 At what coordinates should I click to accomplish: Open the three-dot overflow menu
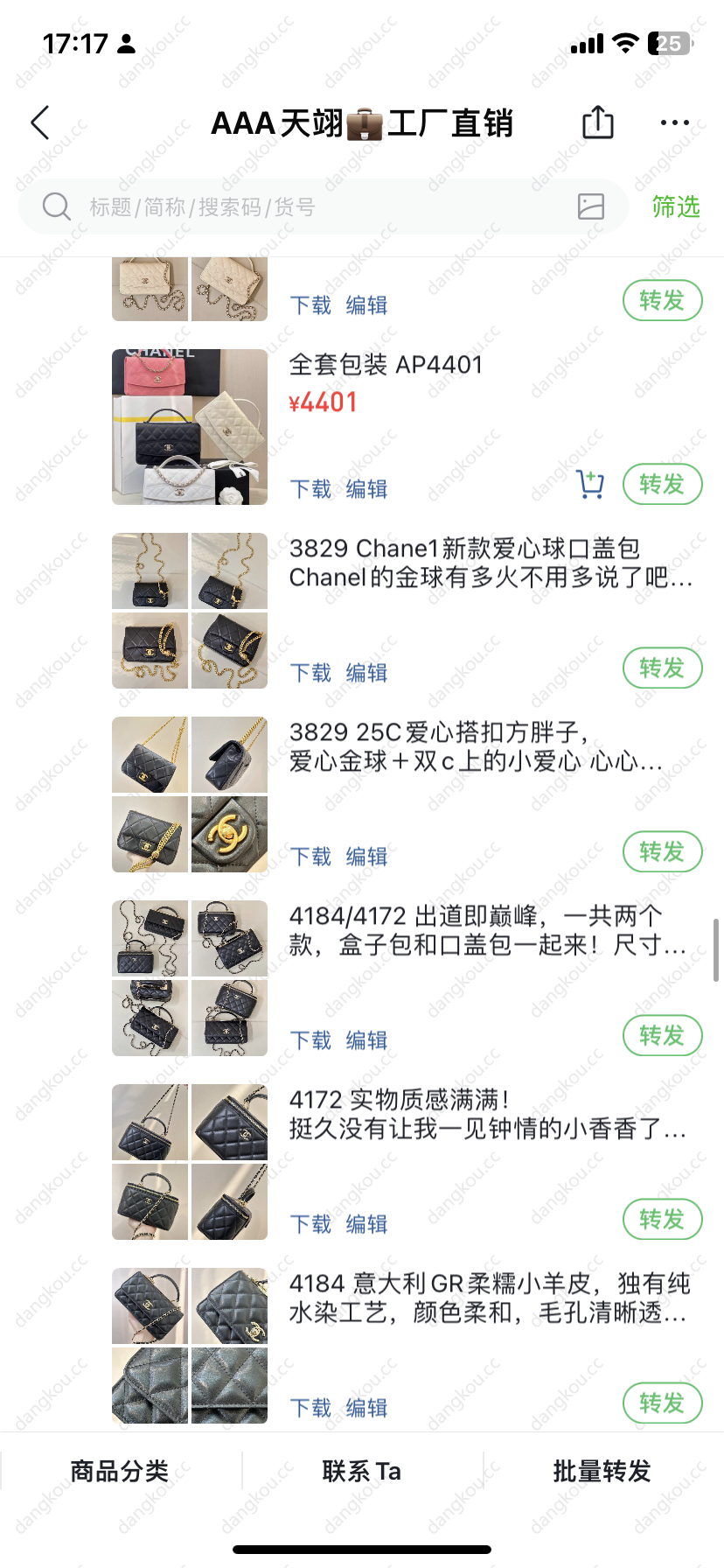point(674,123)
